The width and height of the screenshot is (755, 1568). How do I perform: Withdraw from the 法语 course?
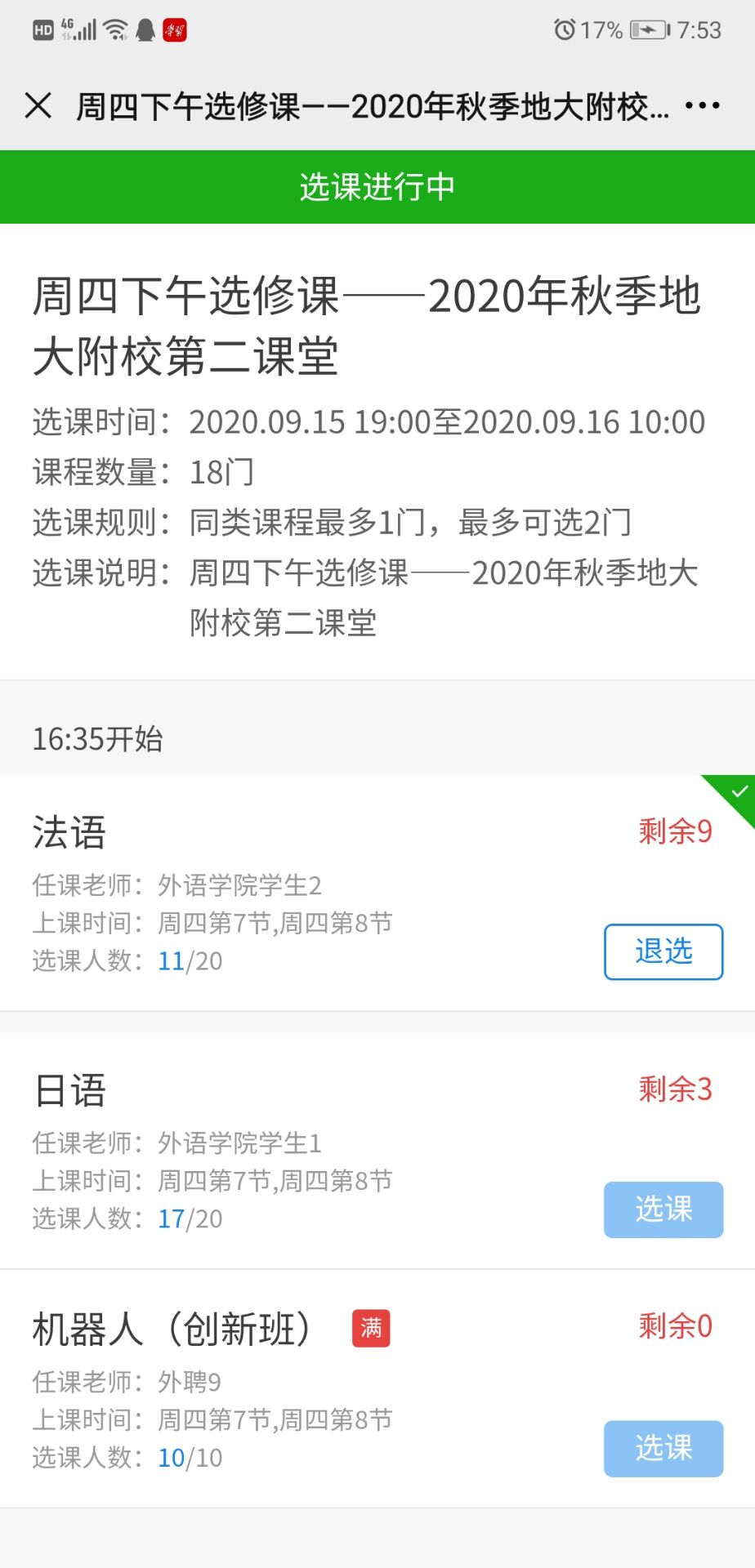pos(663,951)
